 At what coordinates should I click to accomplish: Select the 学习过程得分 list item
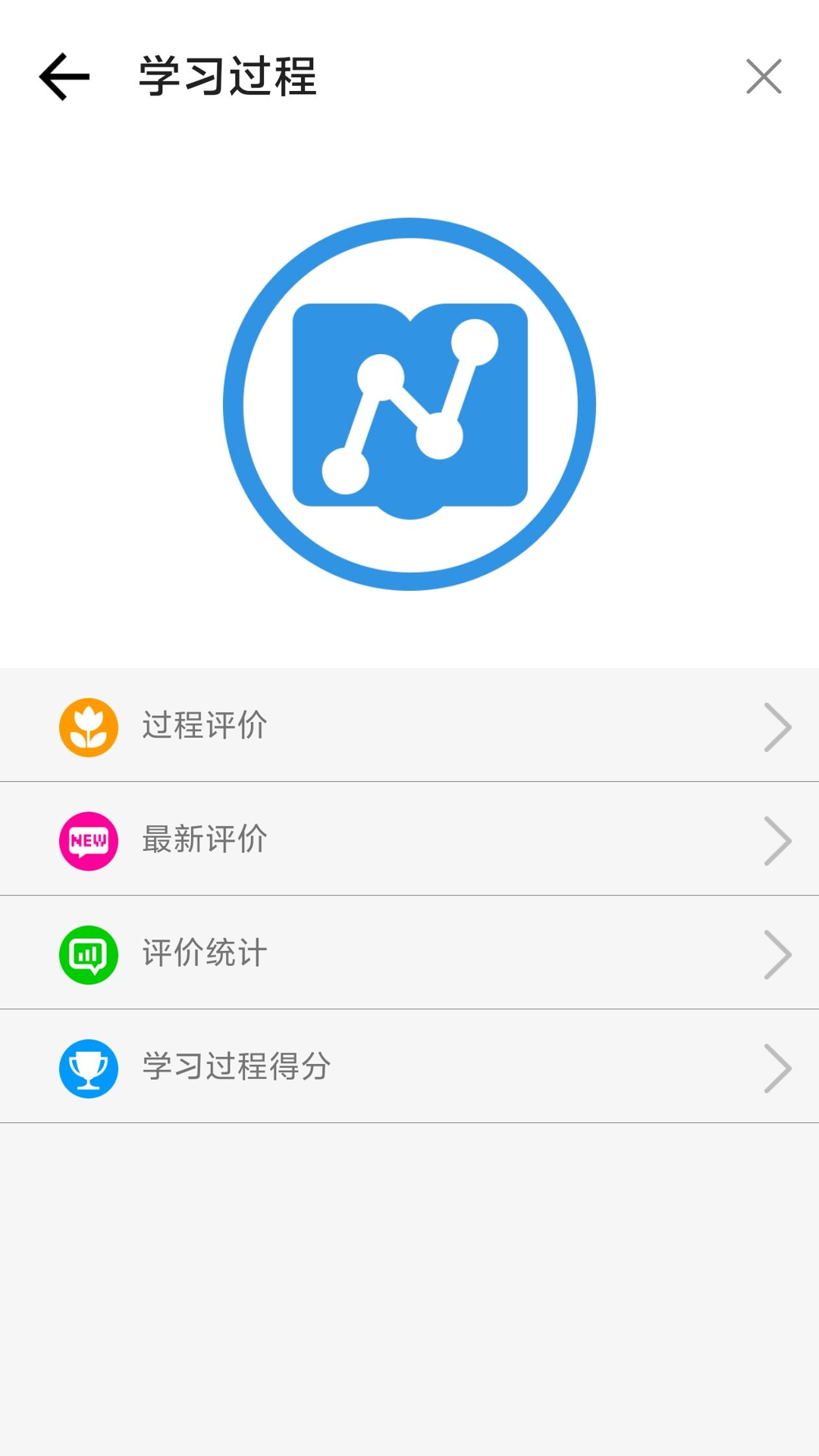click(409, 1067)
